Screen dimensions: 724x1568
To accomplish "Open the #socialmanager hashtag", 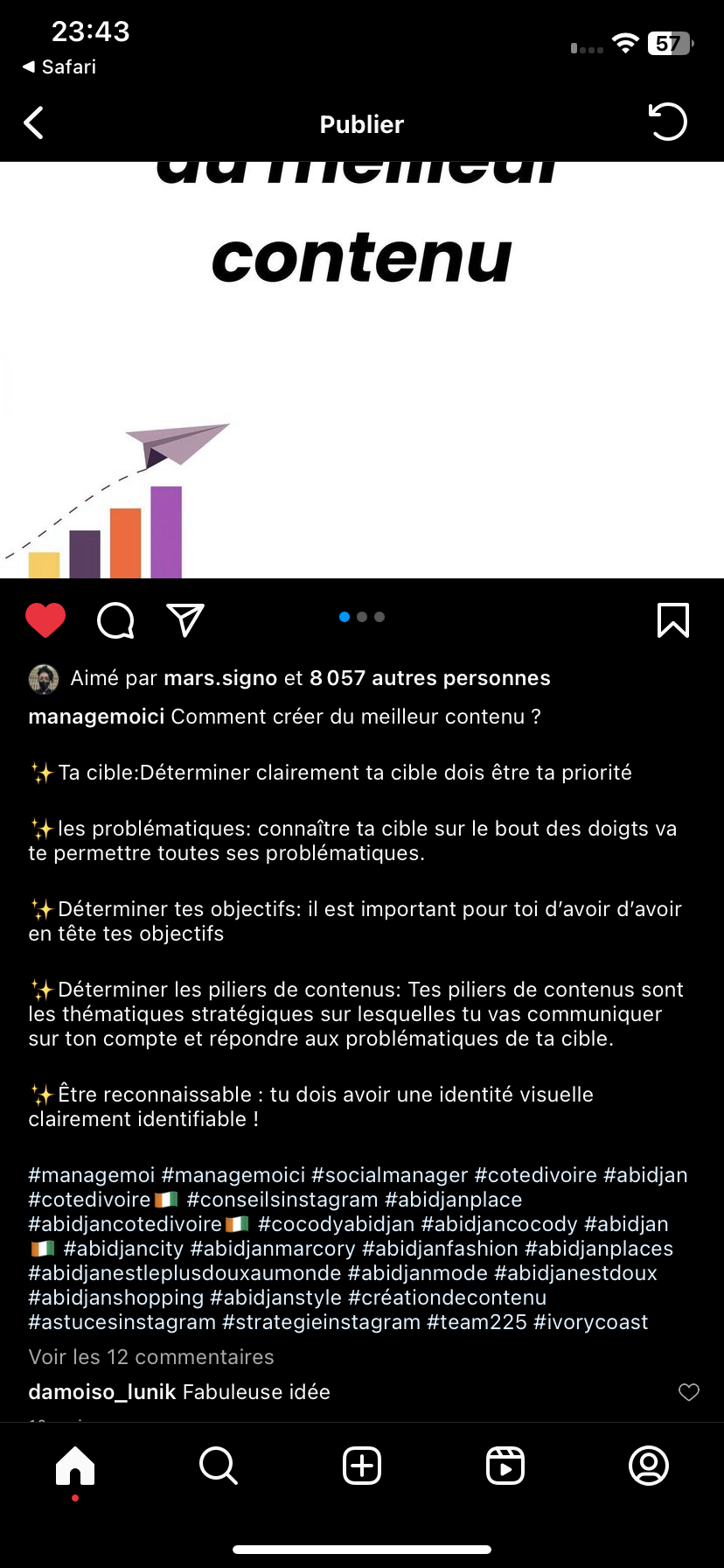I will pyautogui.click(x=390, y=1175).
